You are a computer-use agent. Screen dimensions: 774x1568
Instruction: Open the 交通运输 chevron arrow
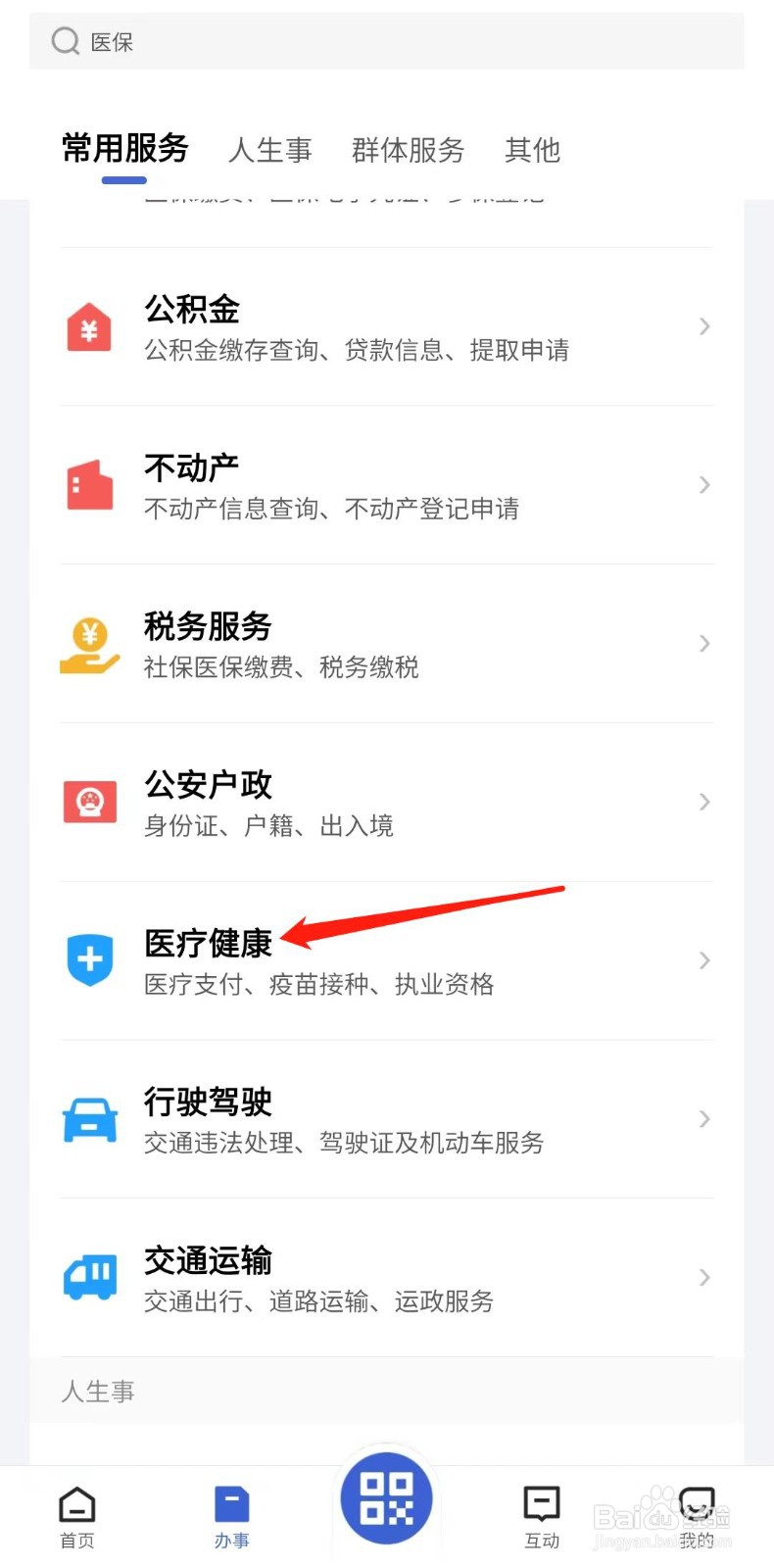pos(703,1277)
